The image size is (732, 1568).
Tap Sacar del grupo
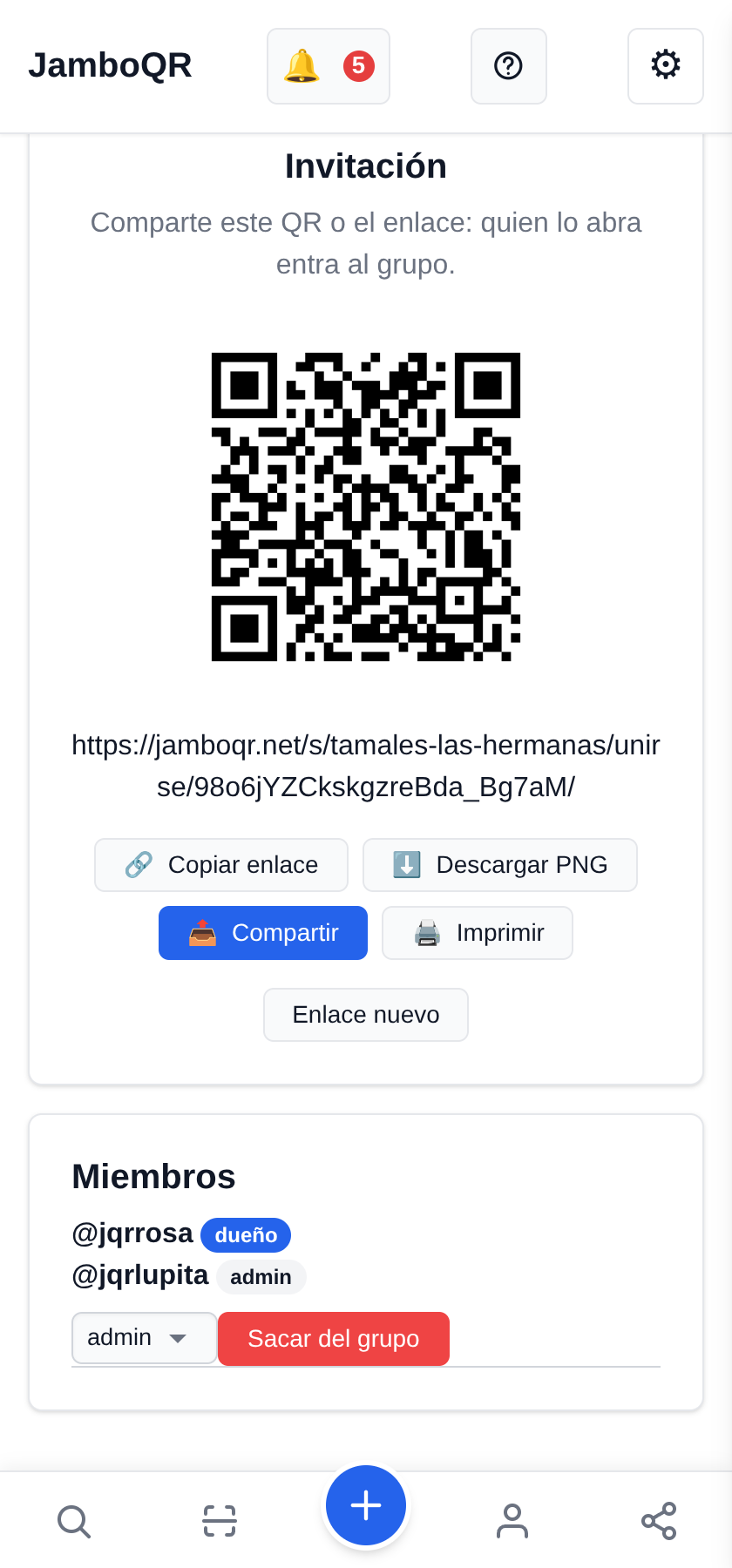click(334, 1339)
